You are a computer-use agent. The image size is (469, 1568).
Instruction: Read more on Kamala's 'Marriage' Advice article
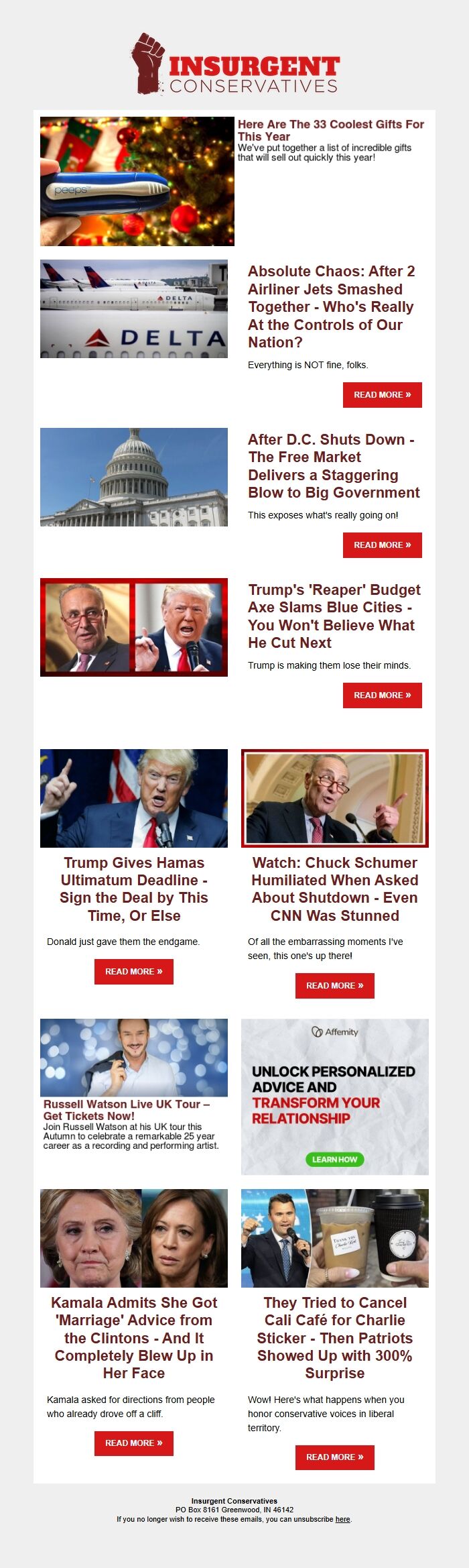[x=133, y=1443]
